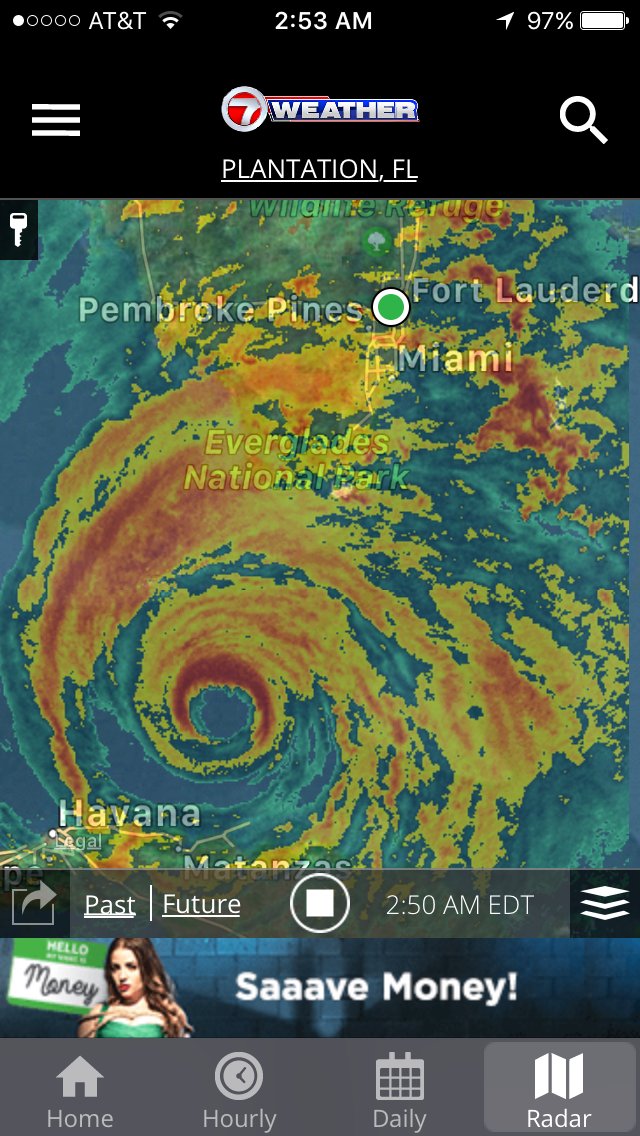Select the Radar tab

(x=559, y=1088)
